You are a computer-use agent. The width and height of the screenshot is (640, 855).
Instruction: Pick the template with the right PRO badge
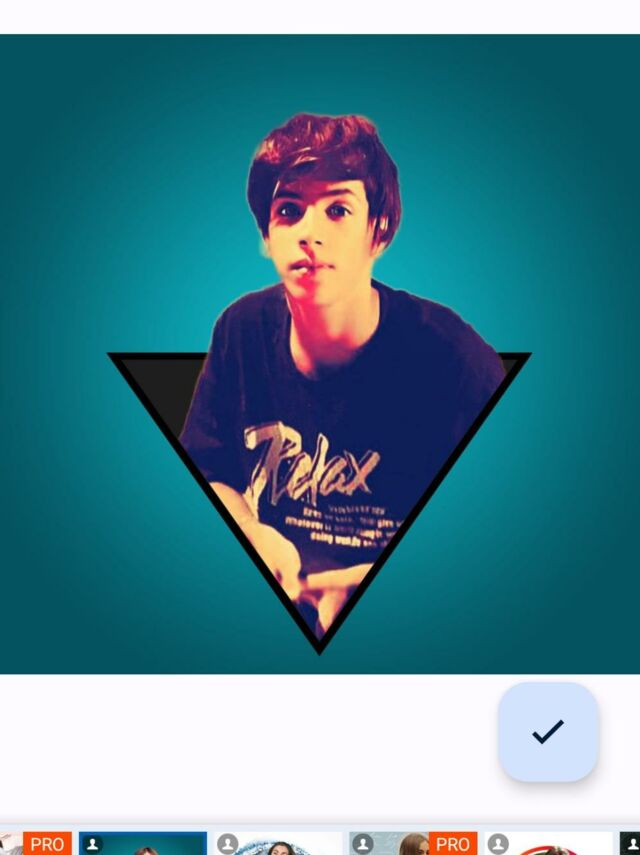pos(412,845)
